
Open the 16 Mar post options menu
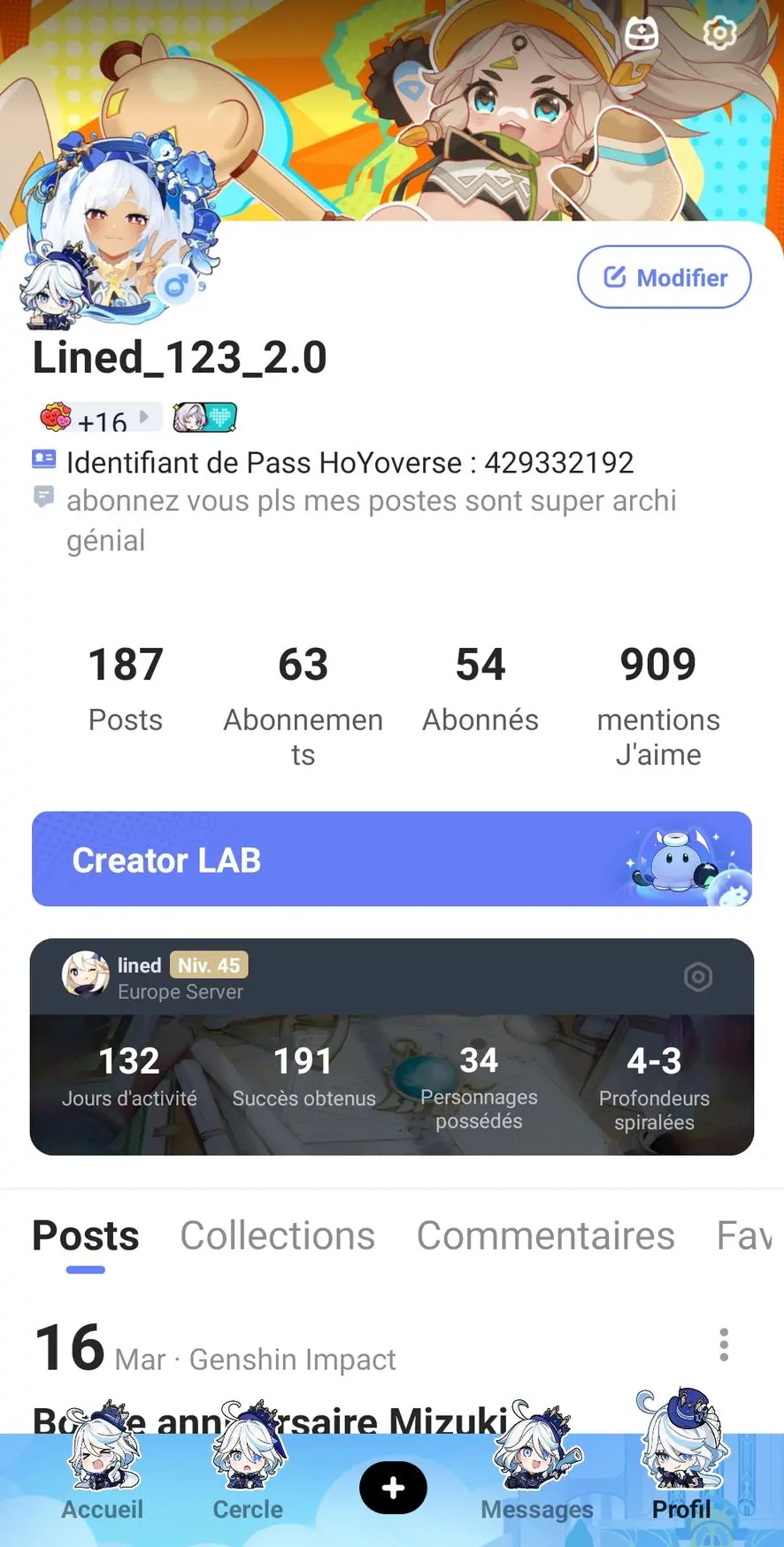[x=724, y=1344]
